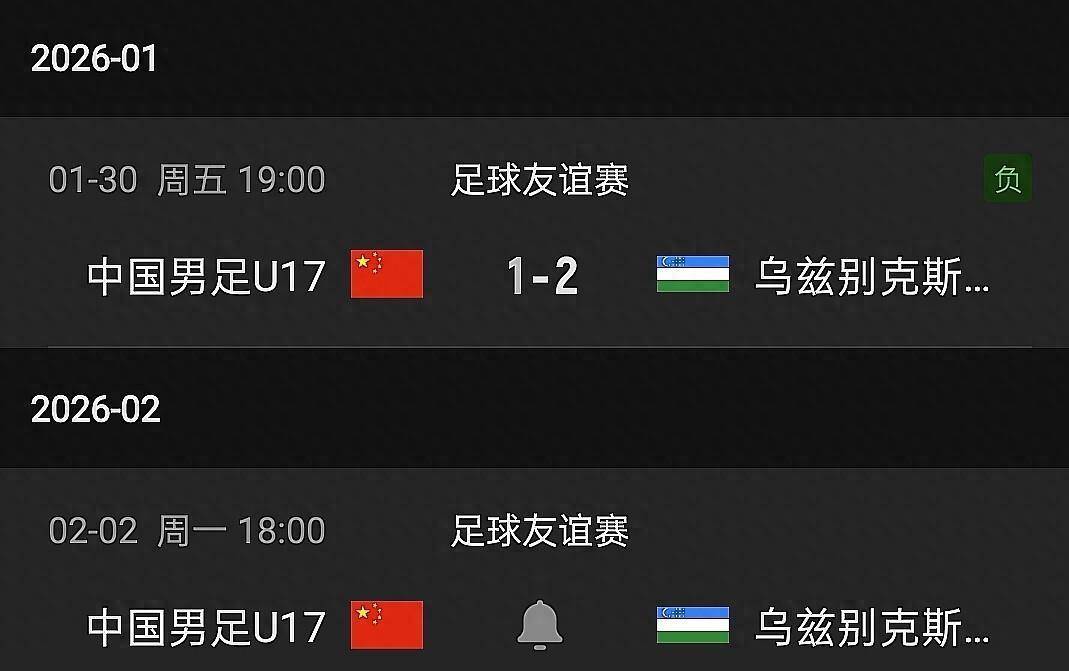Set reminder bell for the 02-02 match

click(540, 626)
